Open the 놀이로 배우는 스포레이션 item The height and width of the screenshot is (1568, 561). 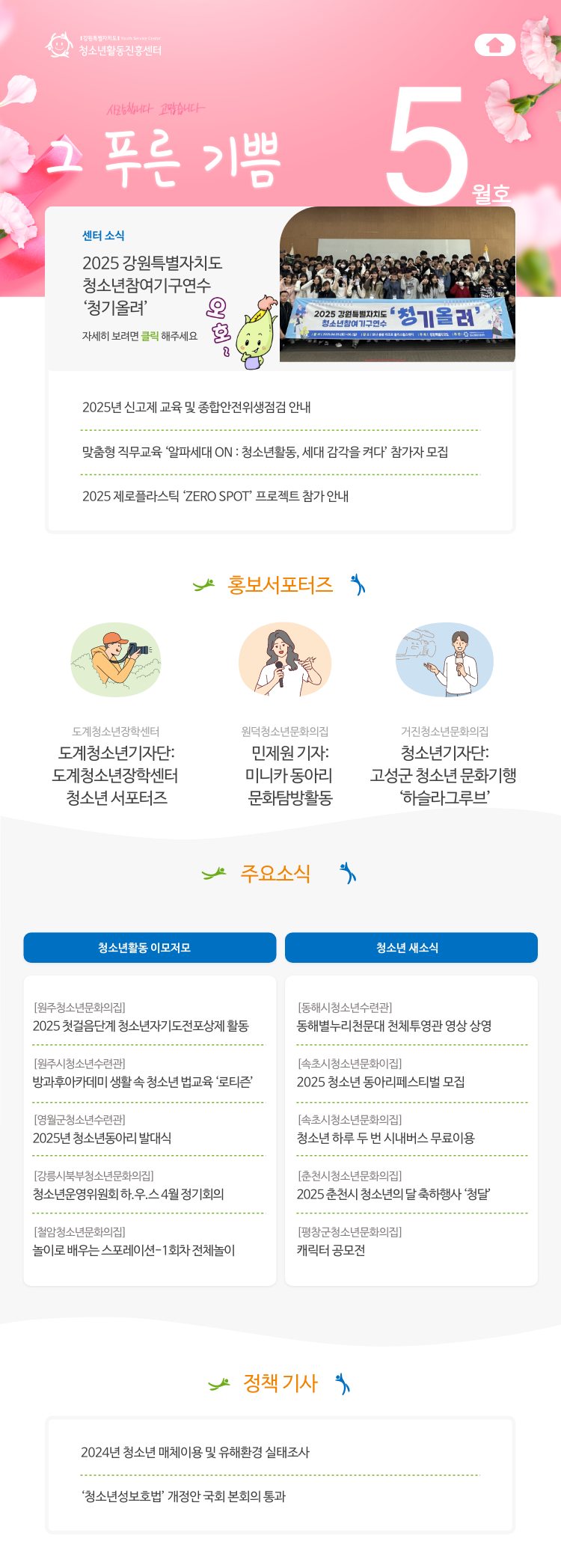pyautogui.click(x=134, y=1250)
